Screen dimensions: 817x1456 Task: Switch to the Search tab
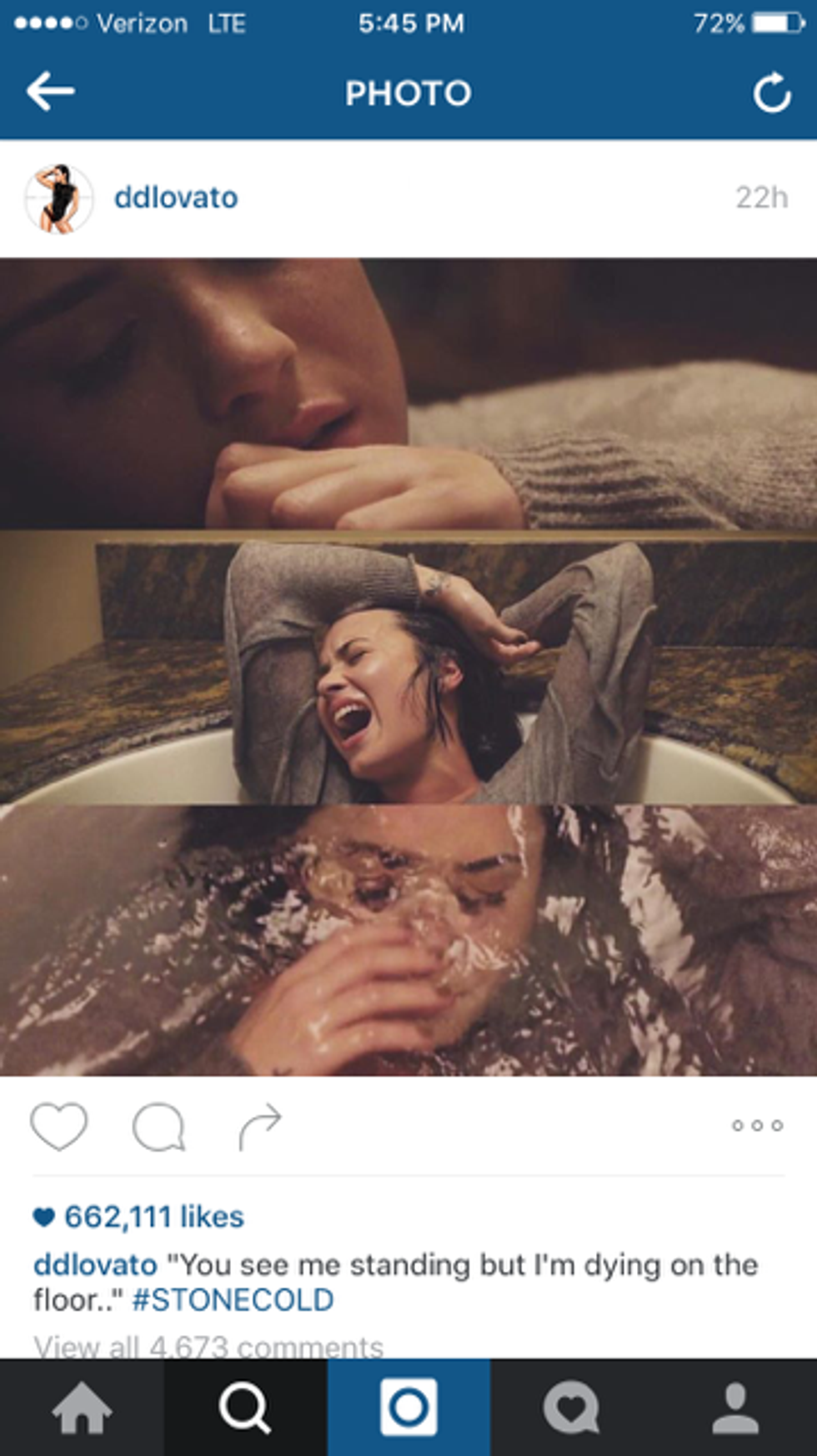[245, 1408]
